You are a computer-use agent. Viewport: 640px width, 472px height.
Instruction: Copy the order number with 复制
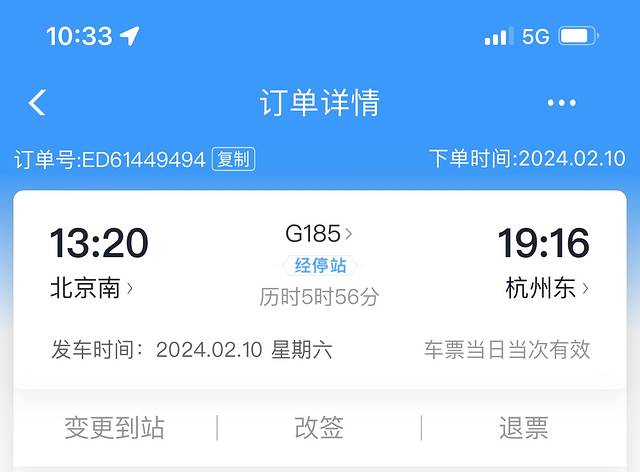[x=233, y=159]
